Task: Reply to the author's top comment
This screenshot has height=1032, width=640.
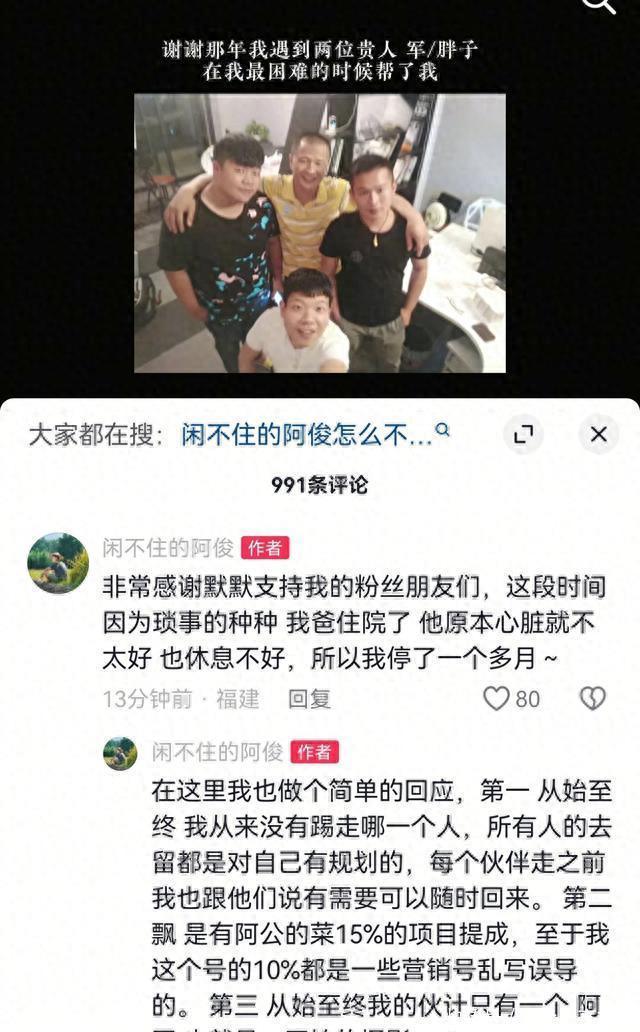Action: tap(309, 699)
